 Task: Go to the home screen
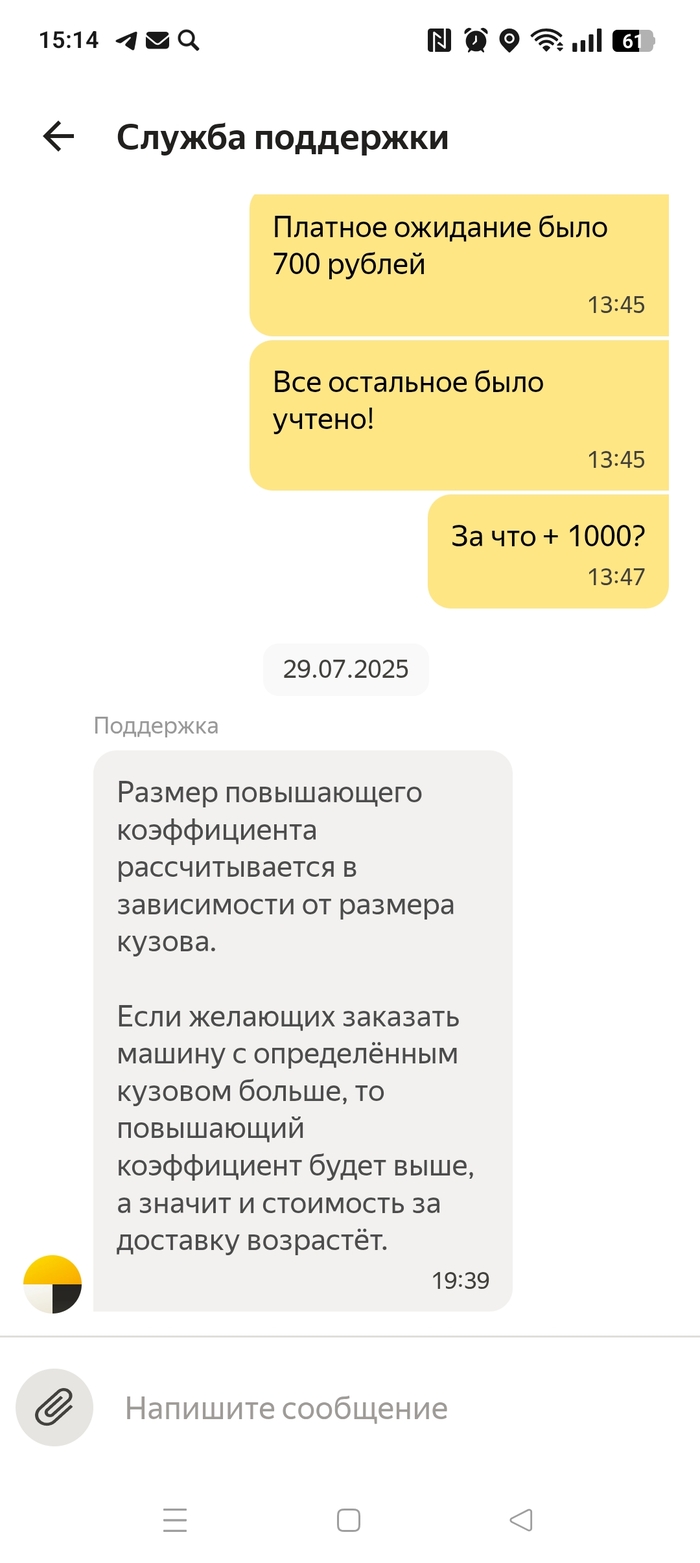click(x=348, y=1521)
